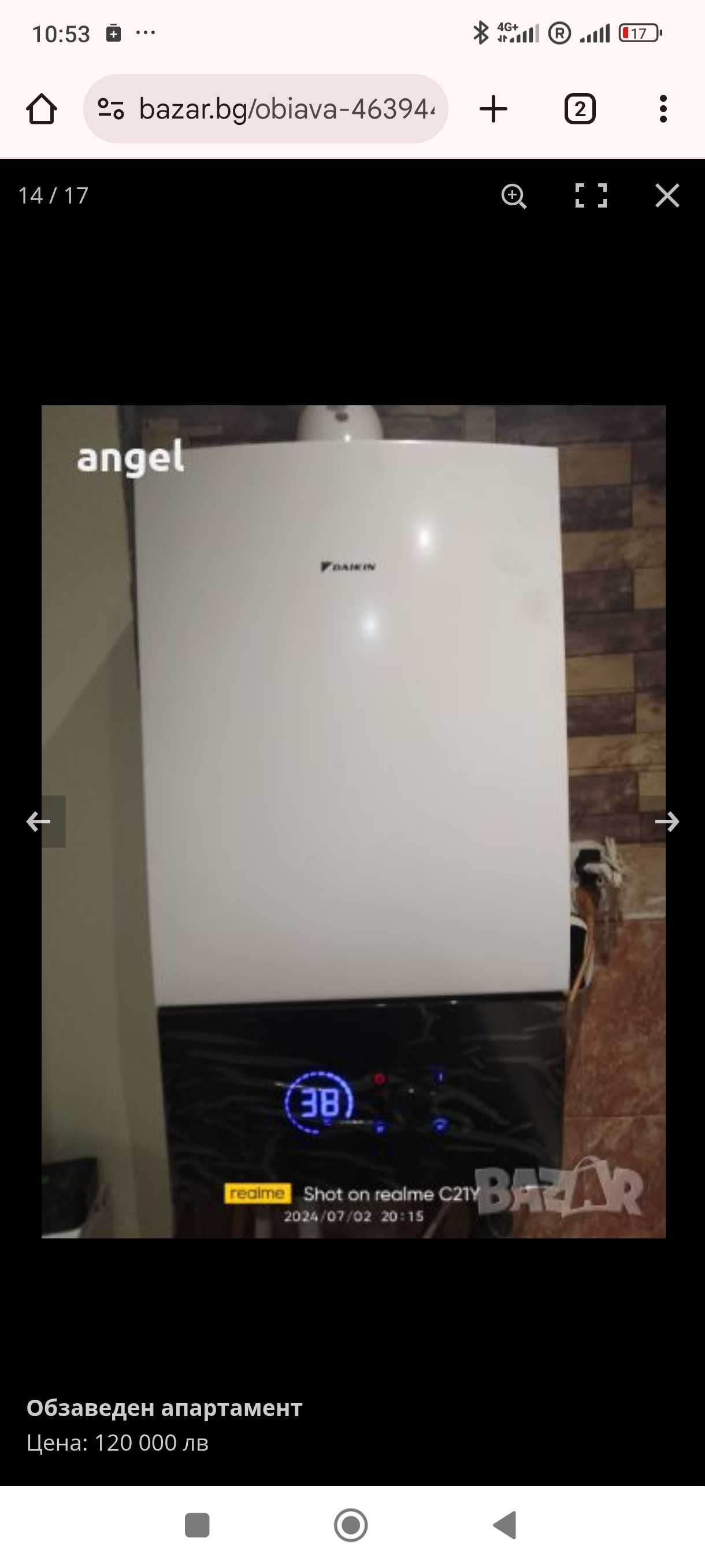
Task: Show the previous photo
Action: click(39, 822)
